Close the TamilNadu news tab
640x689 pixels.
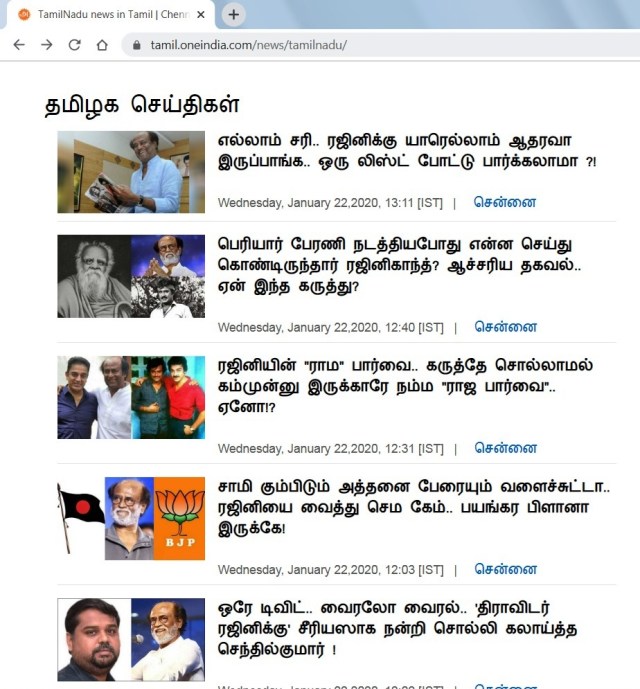tap(201, 15)
